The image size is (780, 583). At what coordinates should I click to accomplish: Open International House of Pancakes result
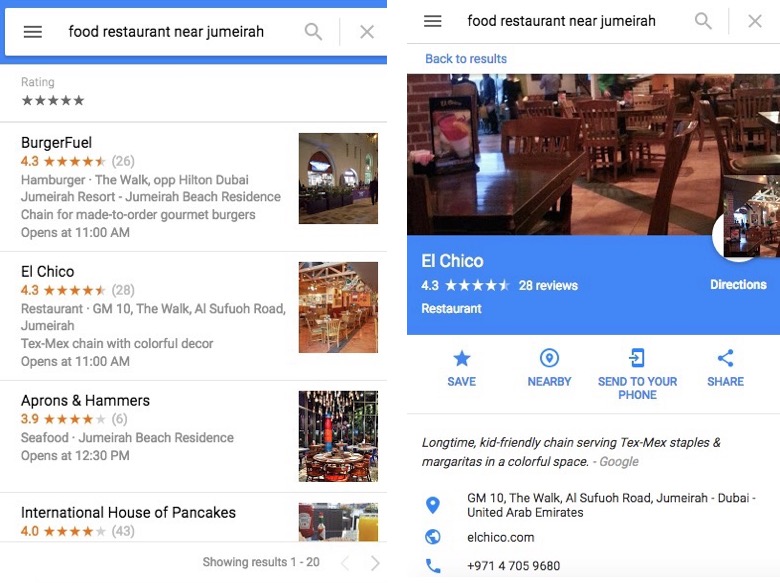pos(128,513)
